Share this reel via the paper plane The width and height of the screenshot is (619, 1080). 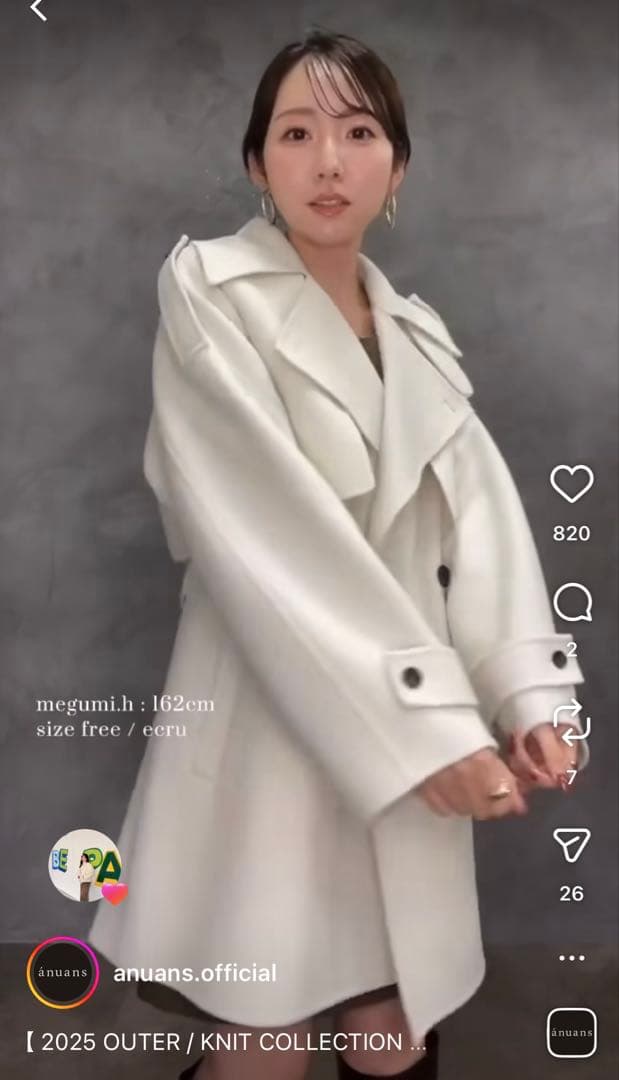571,846
